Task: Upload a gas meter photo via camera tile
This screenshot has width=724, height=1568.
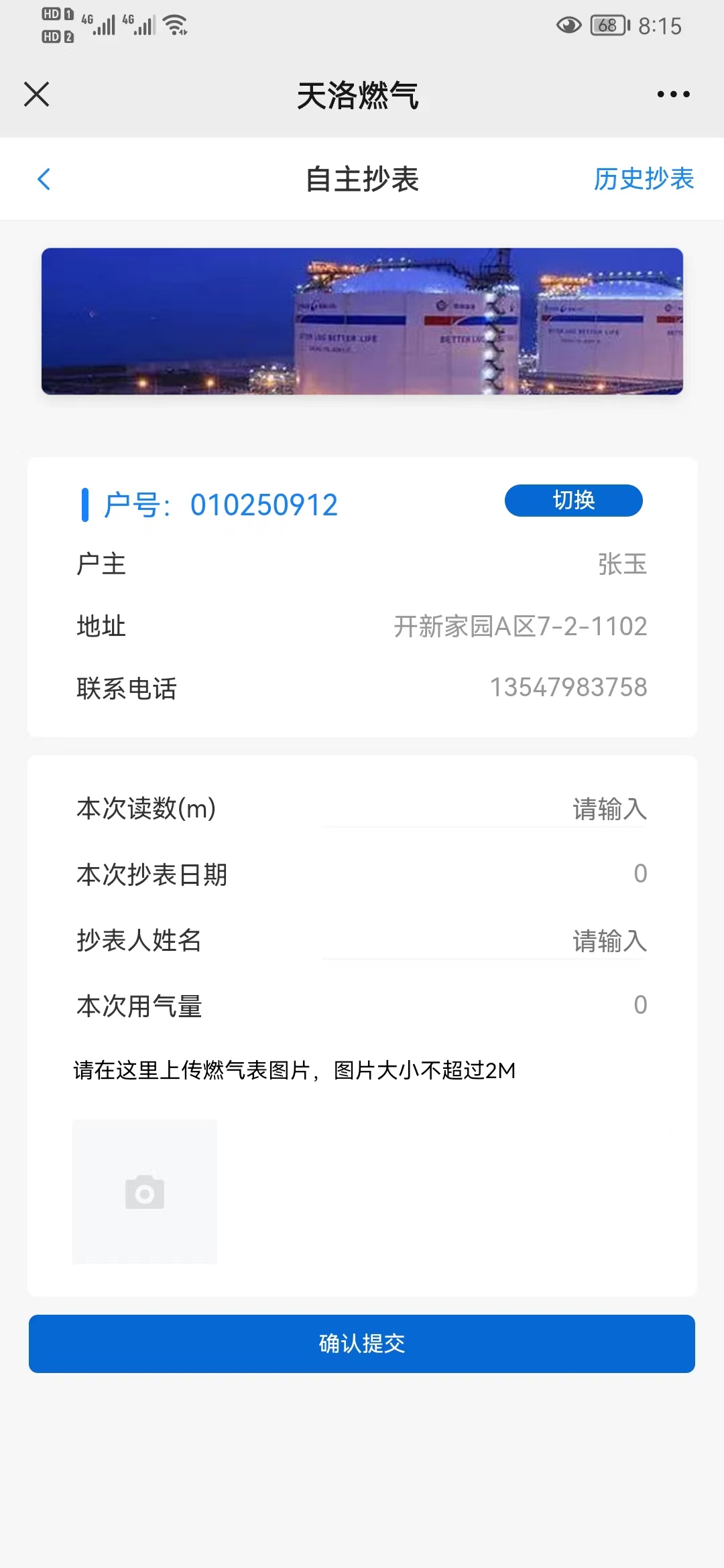Action: point(145,1192)
